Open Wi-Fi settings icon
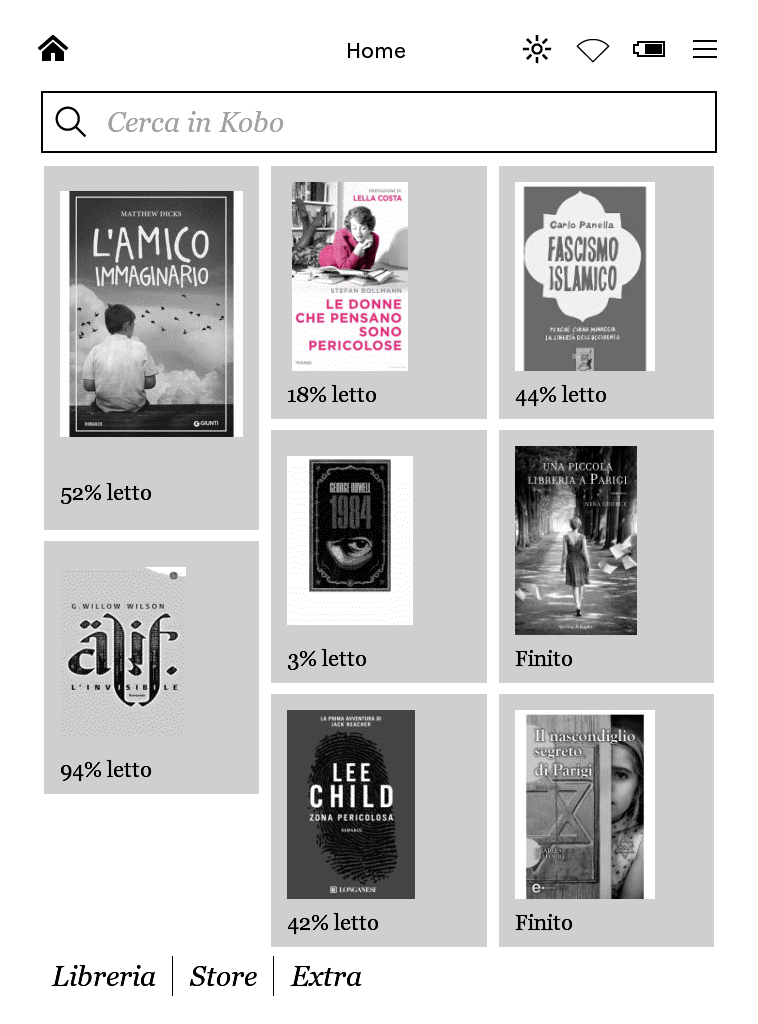This screenshot has width=758, height=1024. pos(593,49)
